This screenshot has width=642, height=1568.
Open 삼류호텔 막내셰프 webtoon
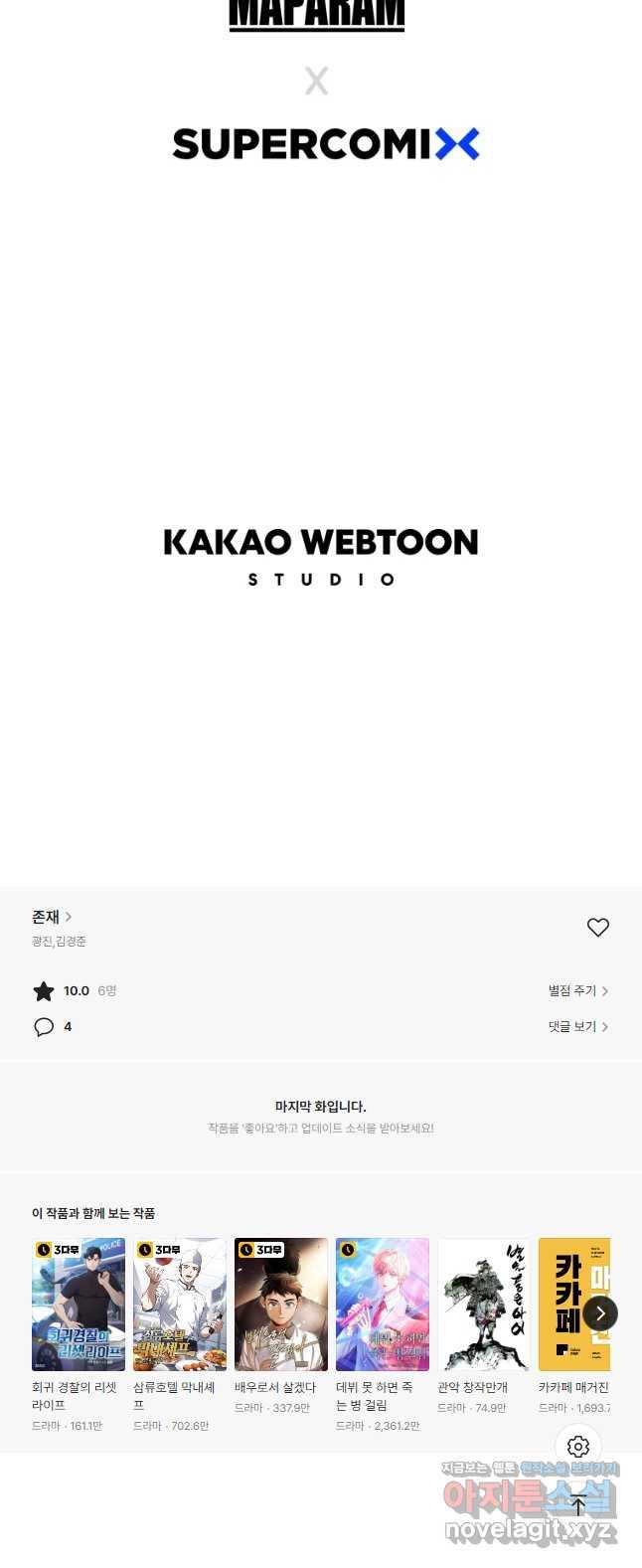click(180, 1305)
